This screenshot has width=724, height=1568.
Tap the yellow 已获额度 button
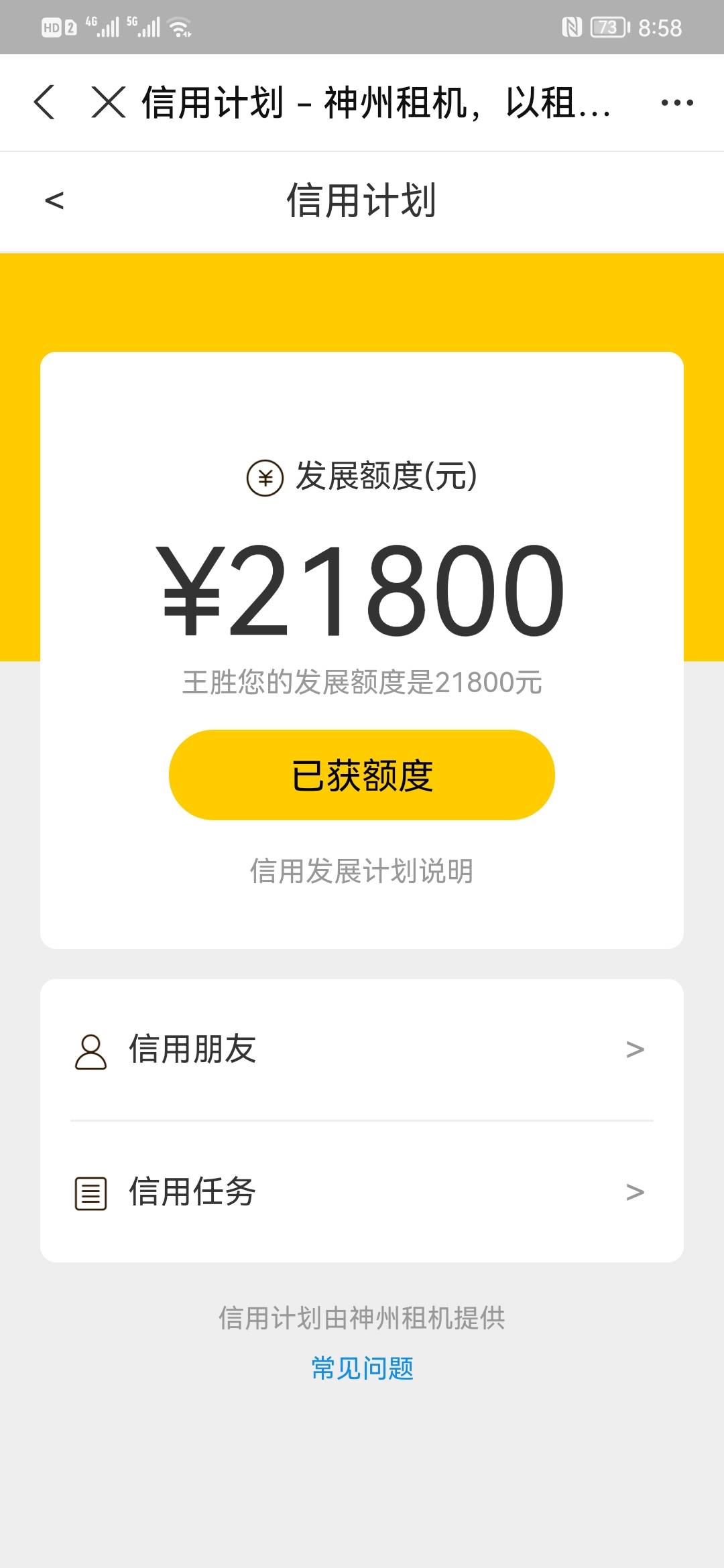[362, 775]
